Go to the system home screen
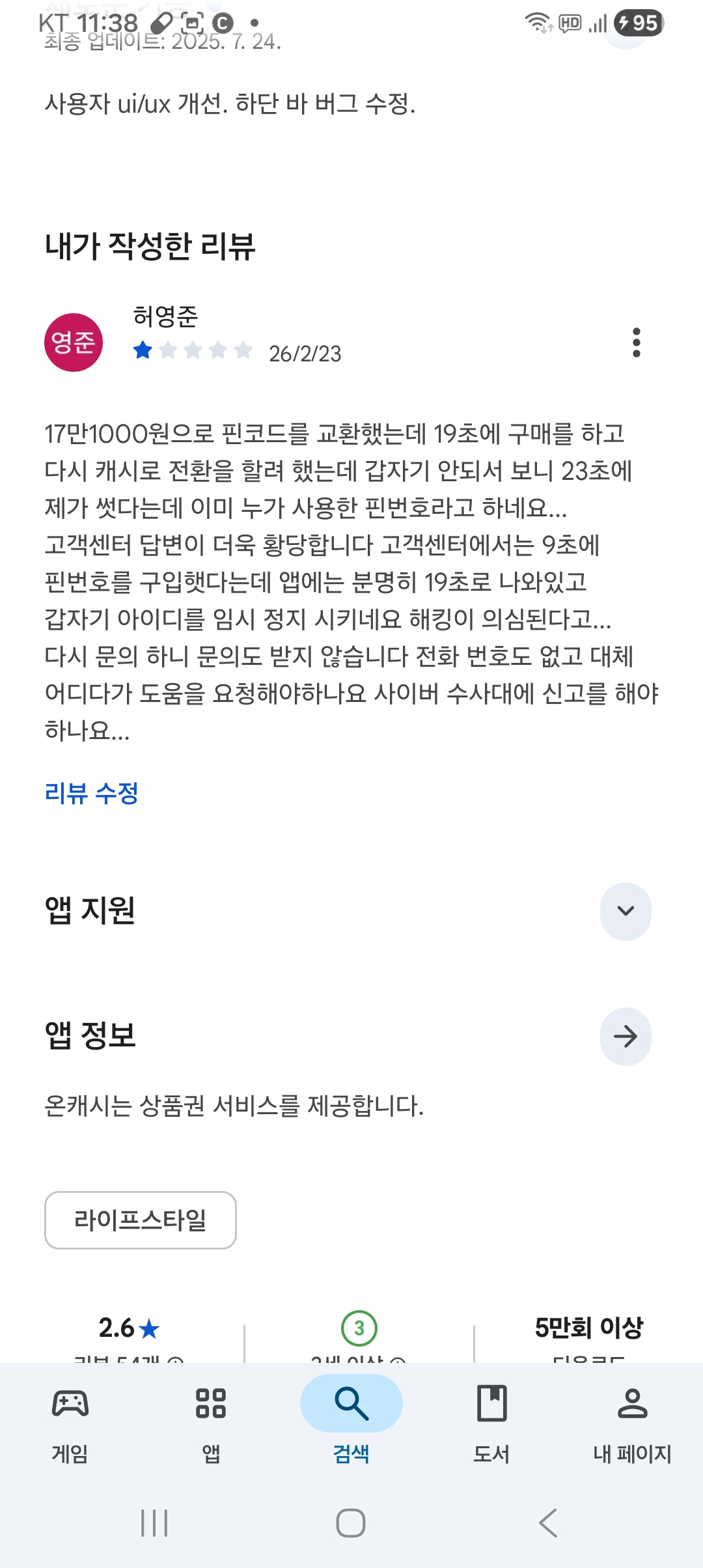 [x=351, y=1523]
